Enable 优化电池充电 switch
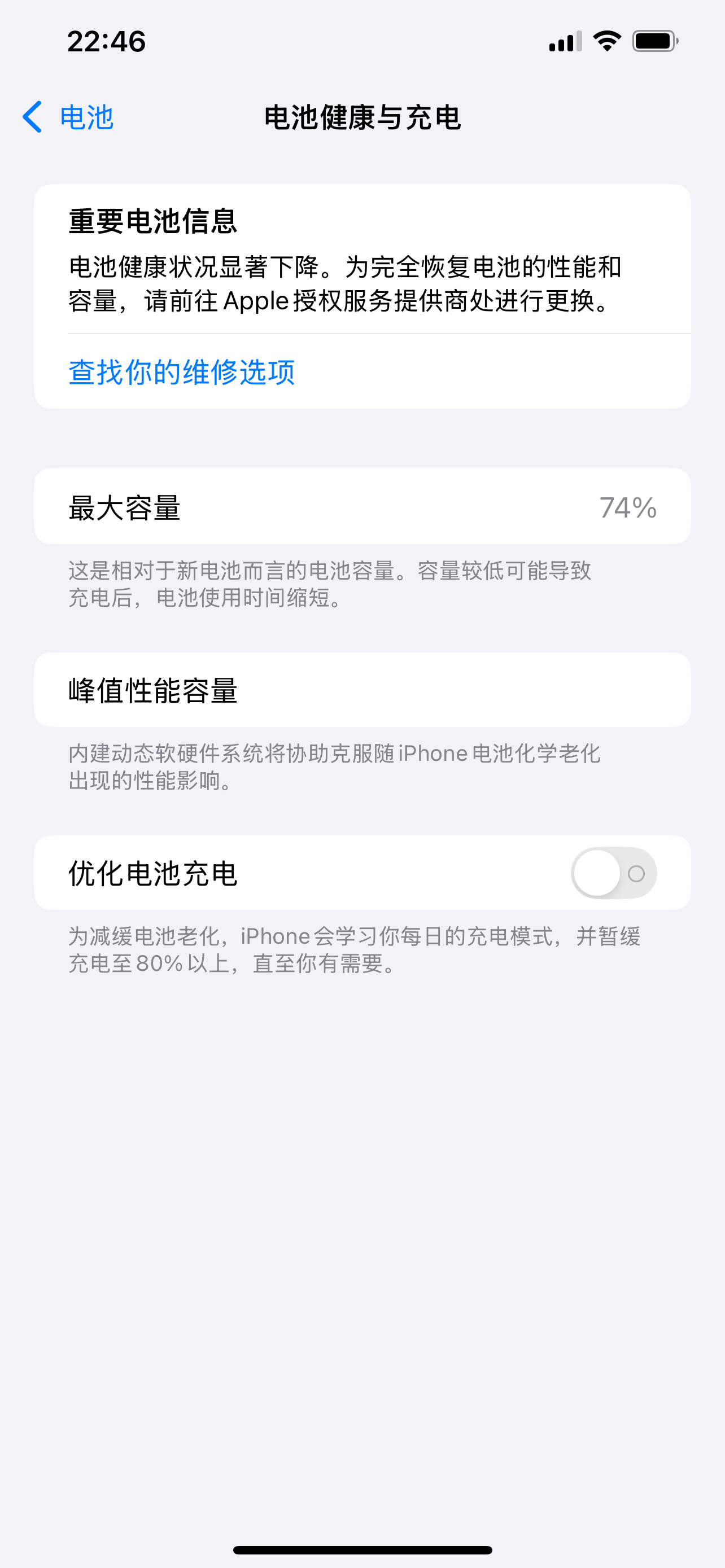725x1568 pixels. (613, 873)
